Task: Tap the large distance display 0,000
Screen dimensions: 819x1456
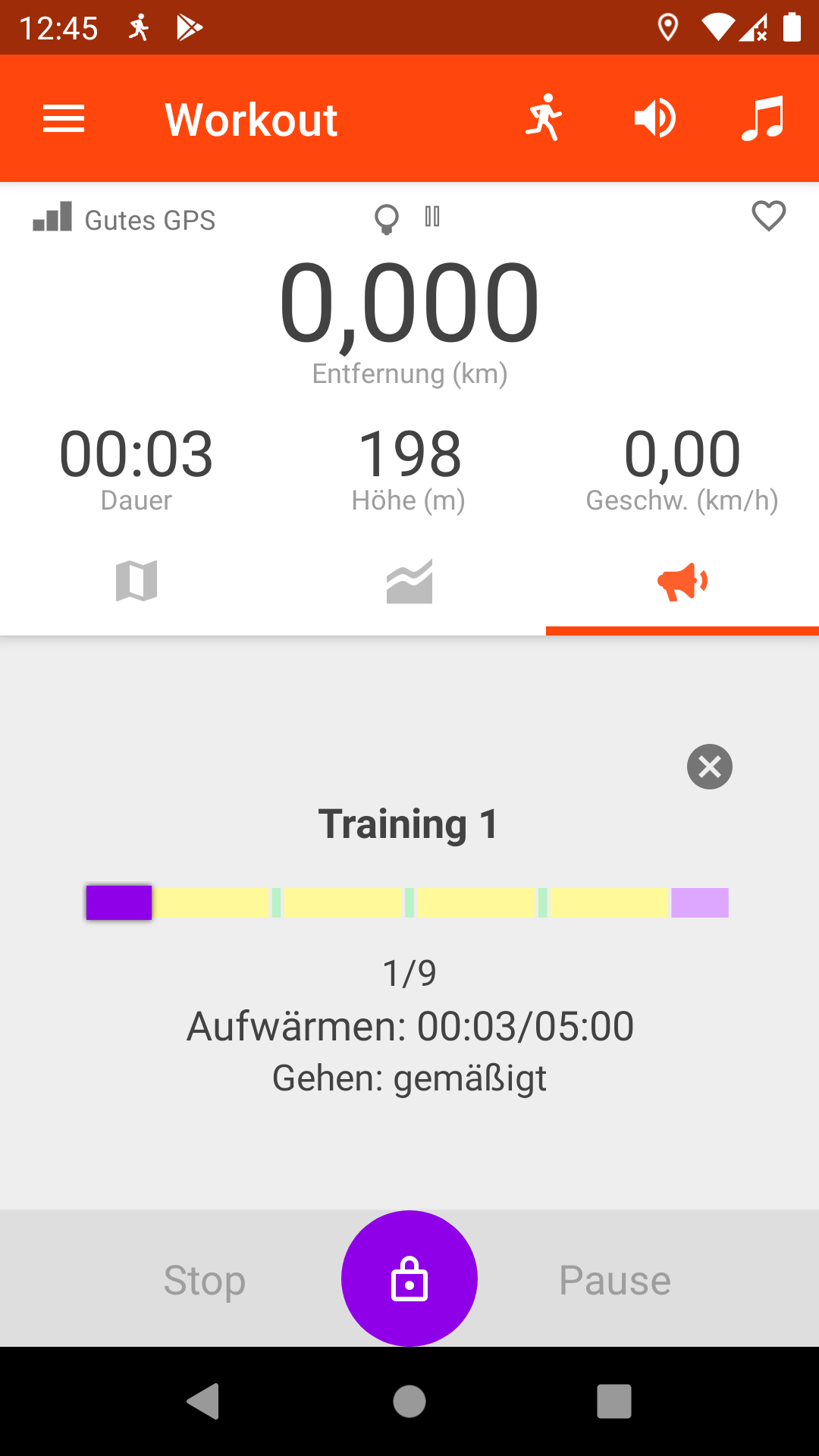Action: pyautogui.click(x=409, y=302)
